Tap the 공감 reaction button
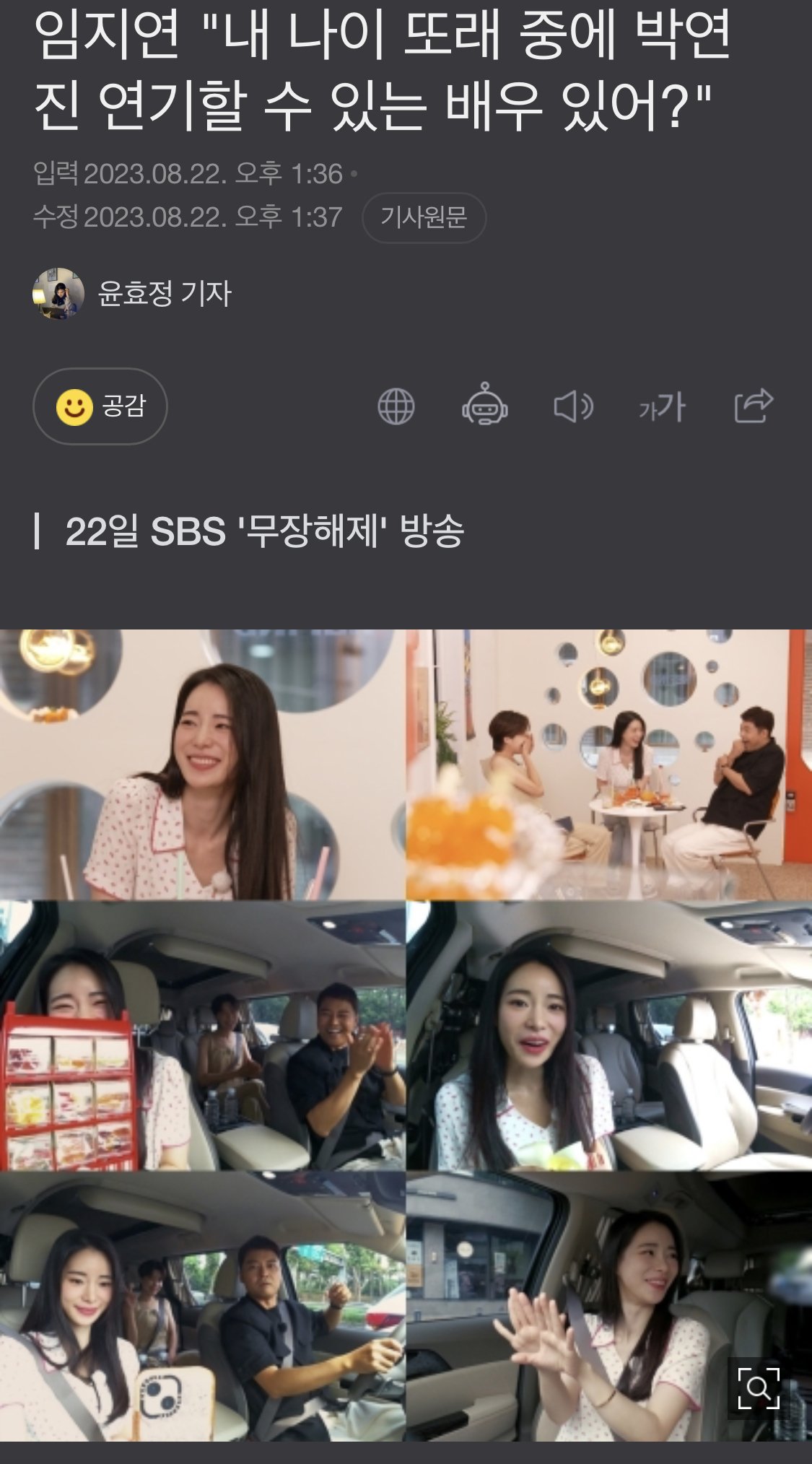Image resolution: width=812 pixels, height=1464 pixels. (100, 406)
